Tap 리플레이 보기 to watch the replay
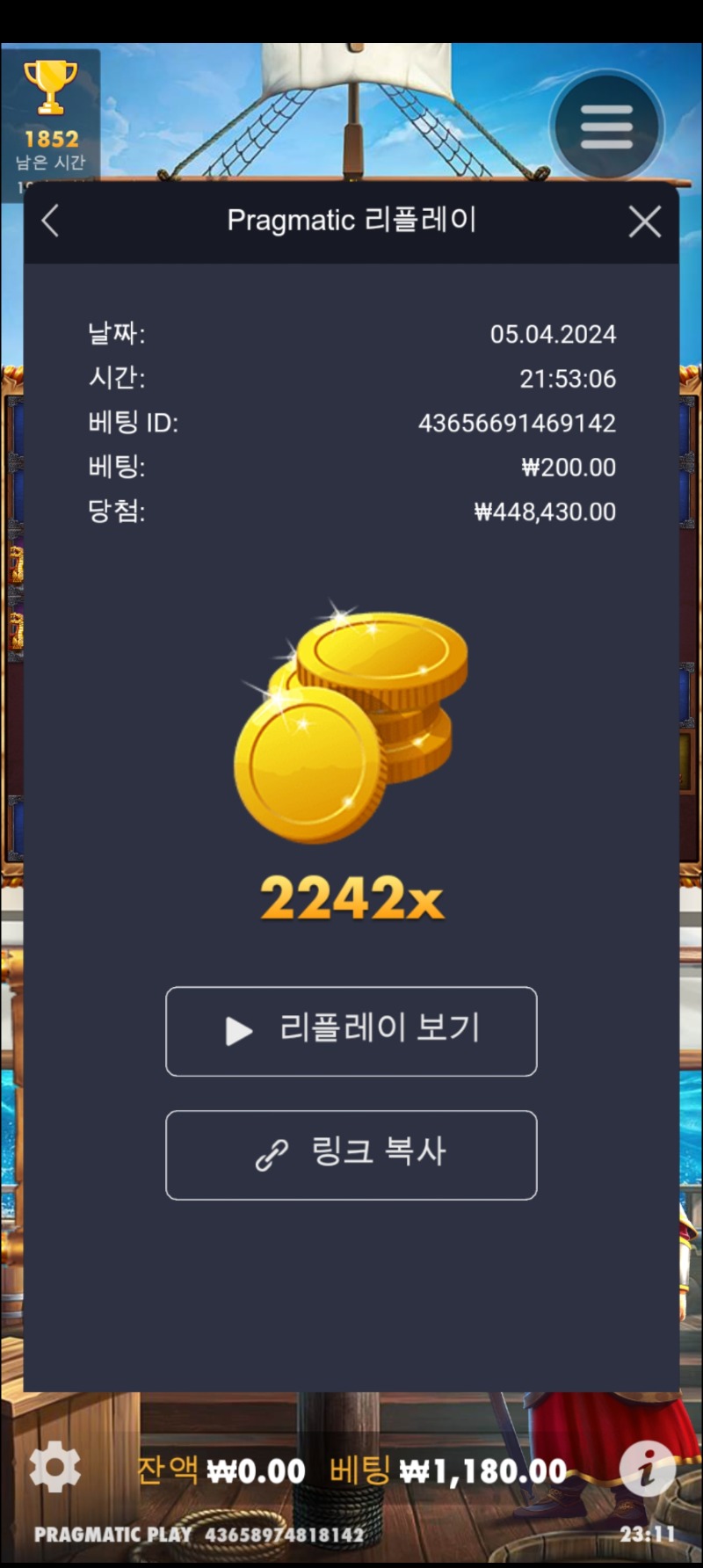This screenshot has width=703, height=1568. point(351,1031)
